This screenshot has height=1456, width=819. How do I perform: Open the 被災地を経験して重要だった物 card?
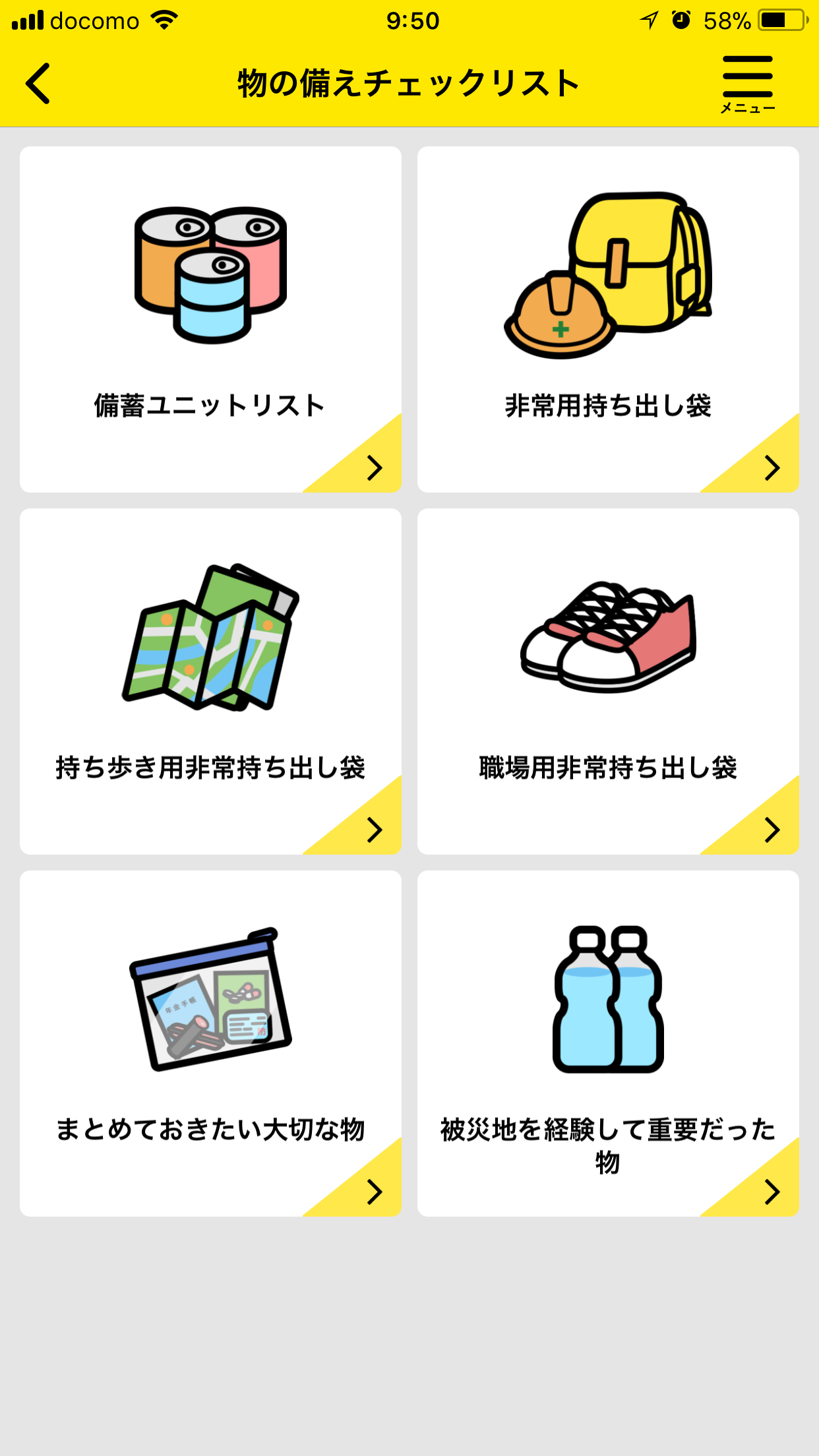pyautogui.click(x=608, y=1043)
